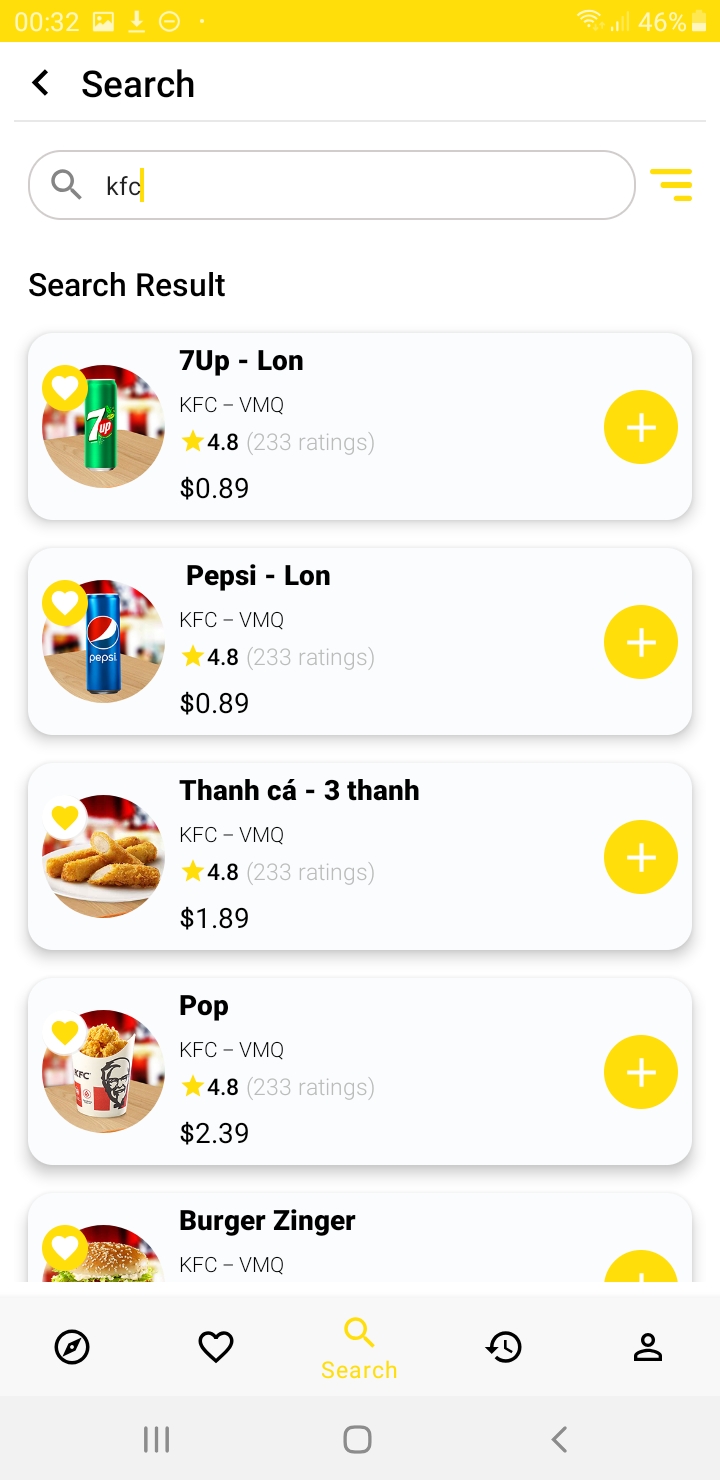Image resolution: width=720 pixels, height=1480 pixels.
Task: Tap the heart on the Pop item
Action: (65, 1033)
